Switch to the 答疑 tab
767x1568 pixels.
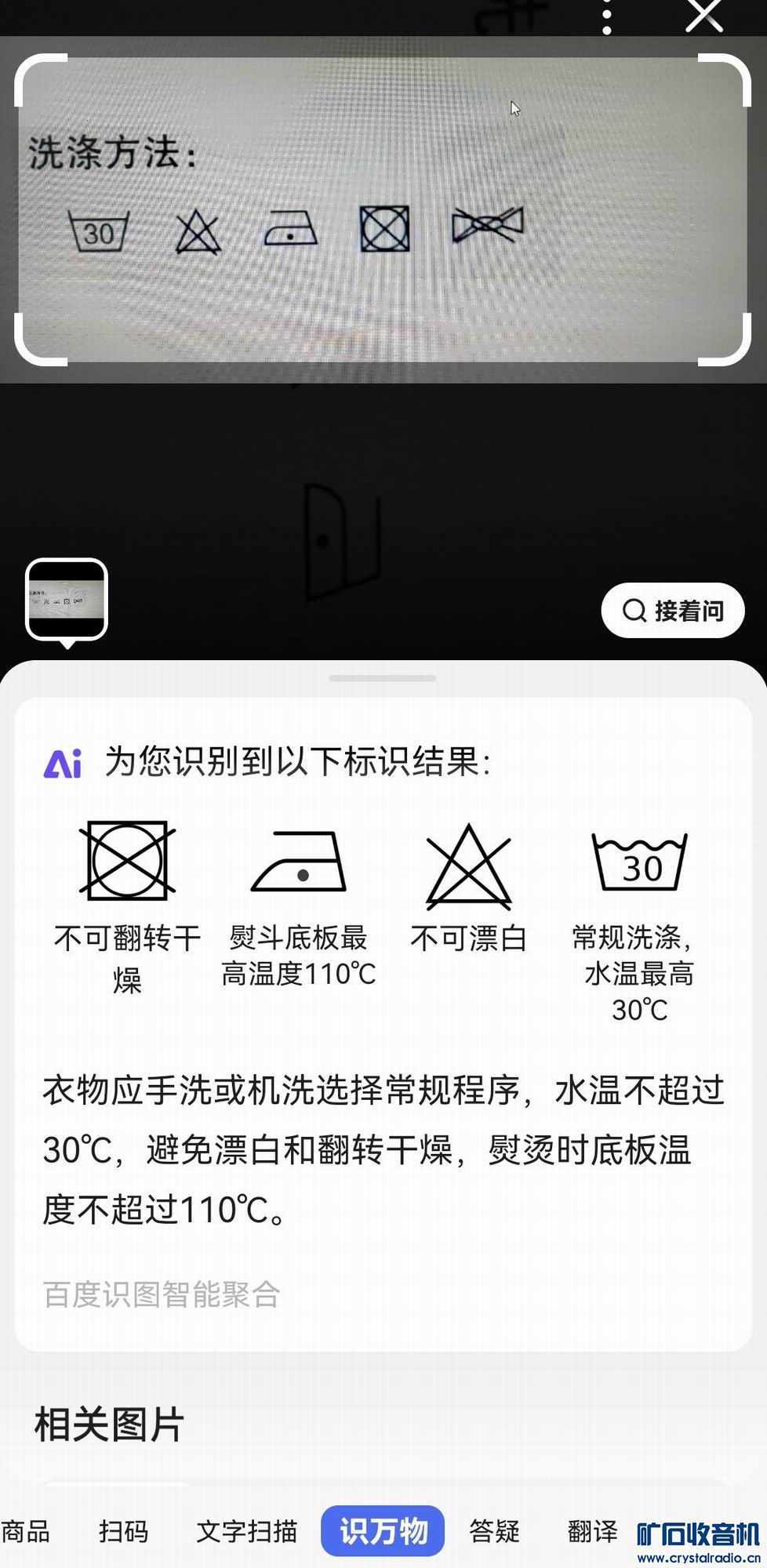coord(494,1530)
